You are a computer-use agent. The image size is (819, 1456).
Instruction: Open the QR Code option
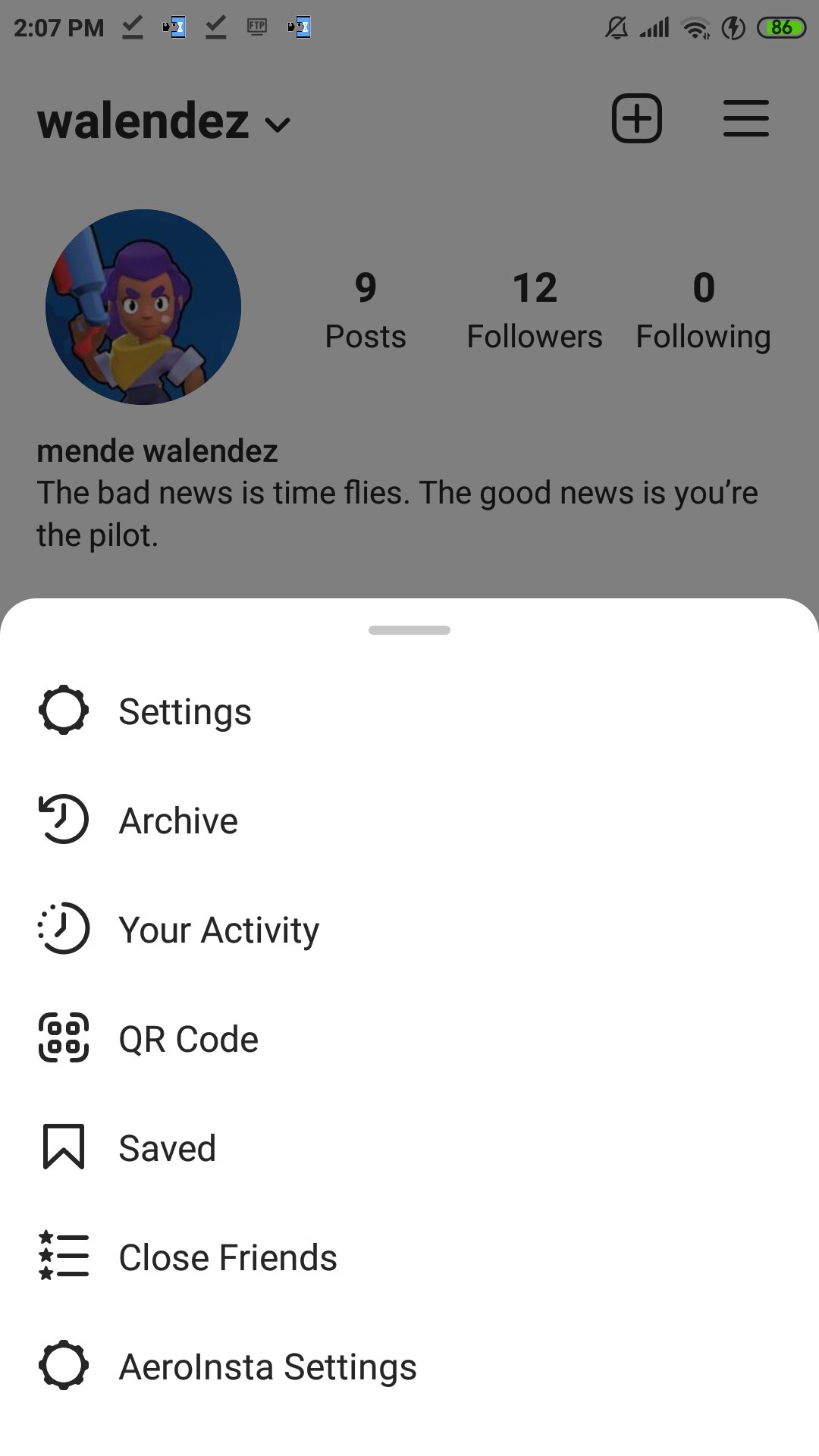(x=409, y=1039)
